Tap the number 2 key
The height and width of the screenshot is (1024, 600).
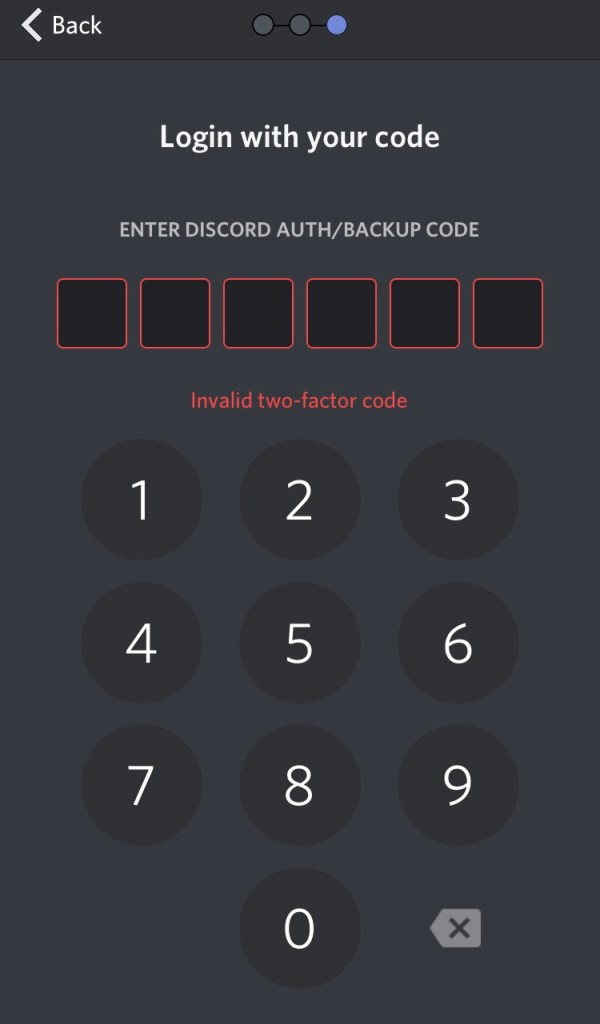click(x=299, y=500)
